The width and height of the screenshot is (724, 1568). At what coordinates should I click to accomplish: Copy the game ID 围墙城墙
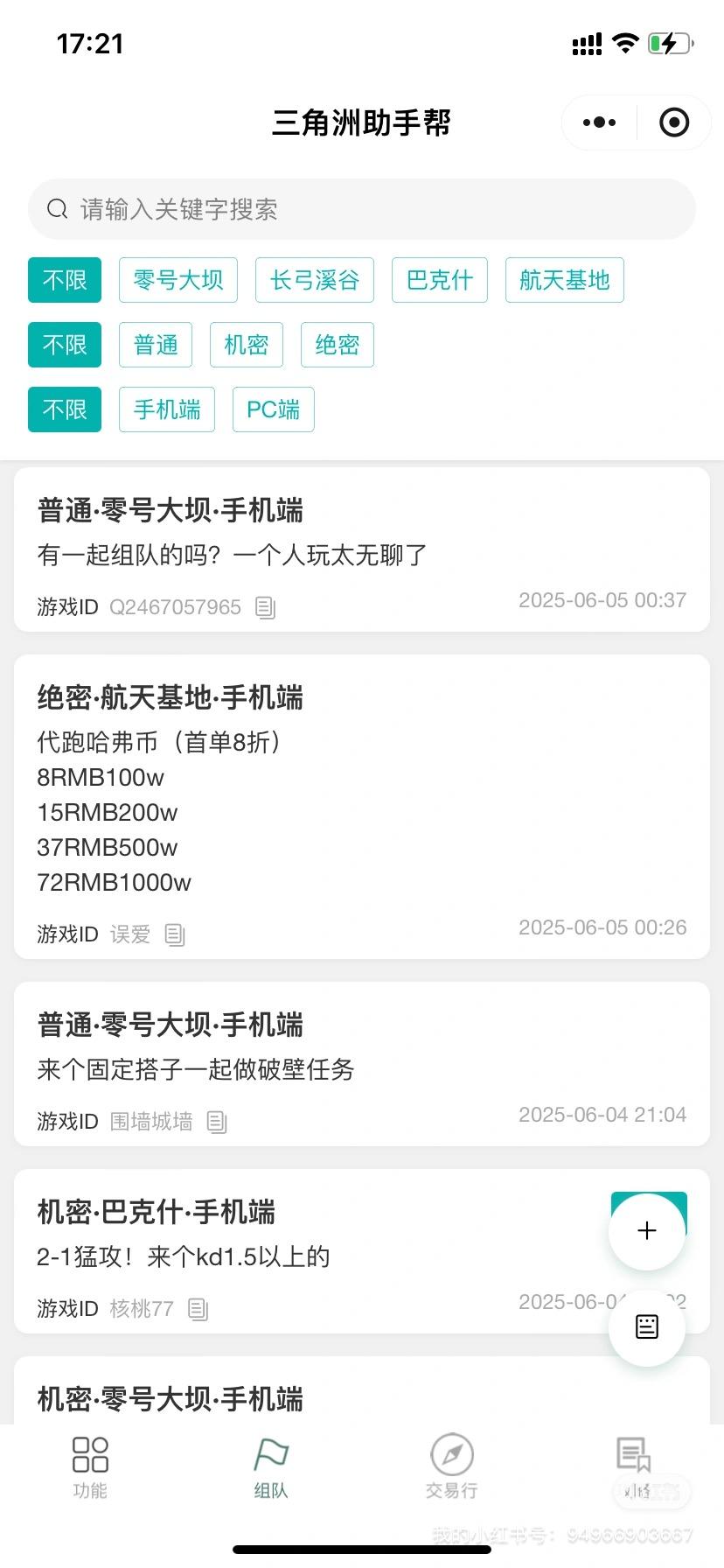(x=217, y=1122)
